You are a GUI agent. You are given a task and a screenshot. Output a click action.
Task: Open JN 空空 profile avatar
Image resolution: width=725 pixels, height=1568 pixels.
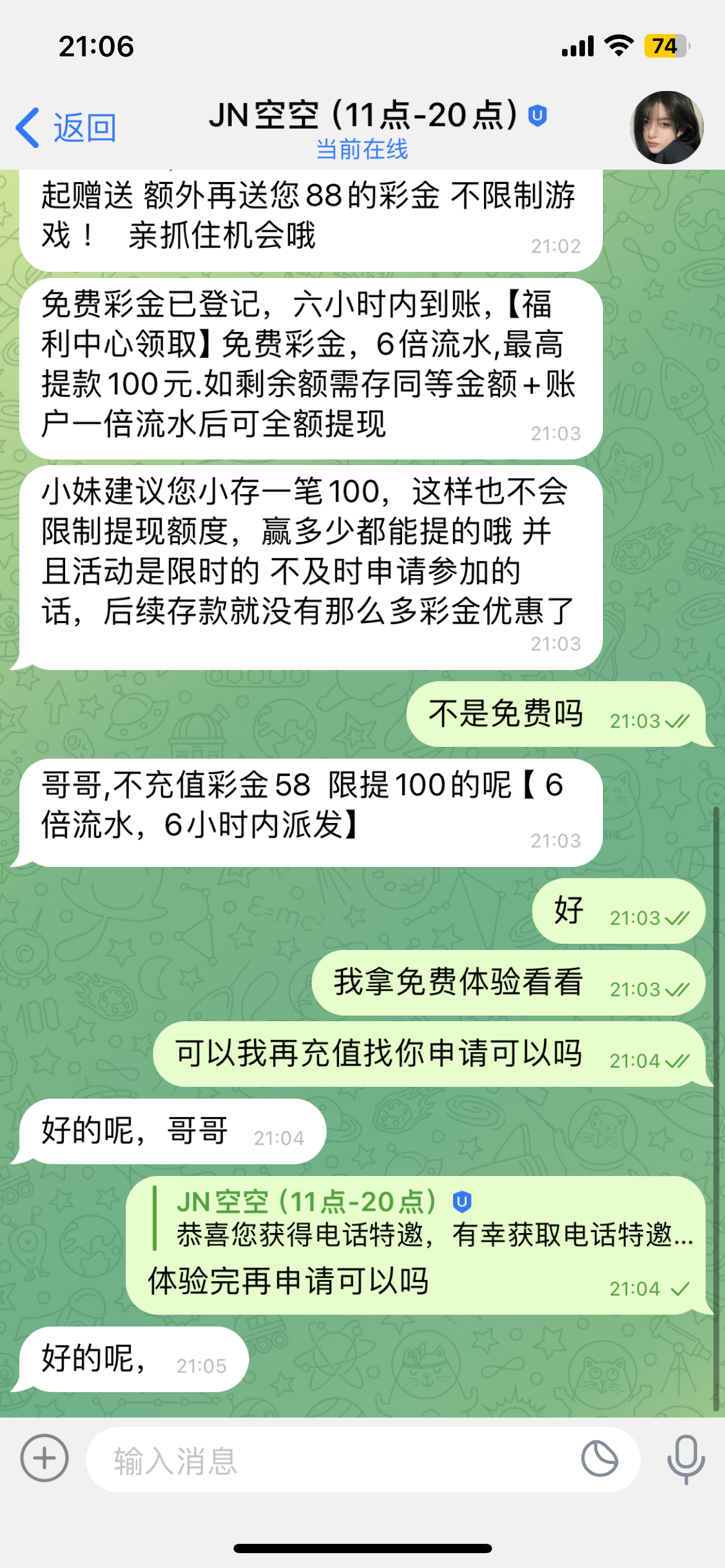[666, 128]
